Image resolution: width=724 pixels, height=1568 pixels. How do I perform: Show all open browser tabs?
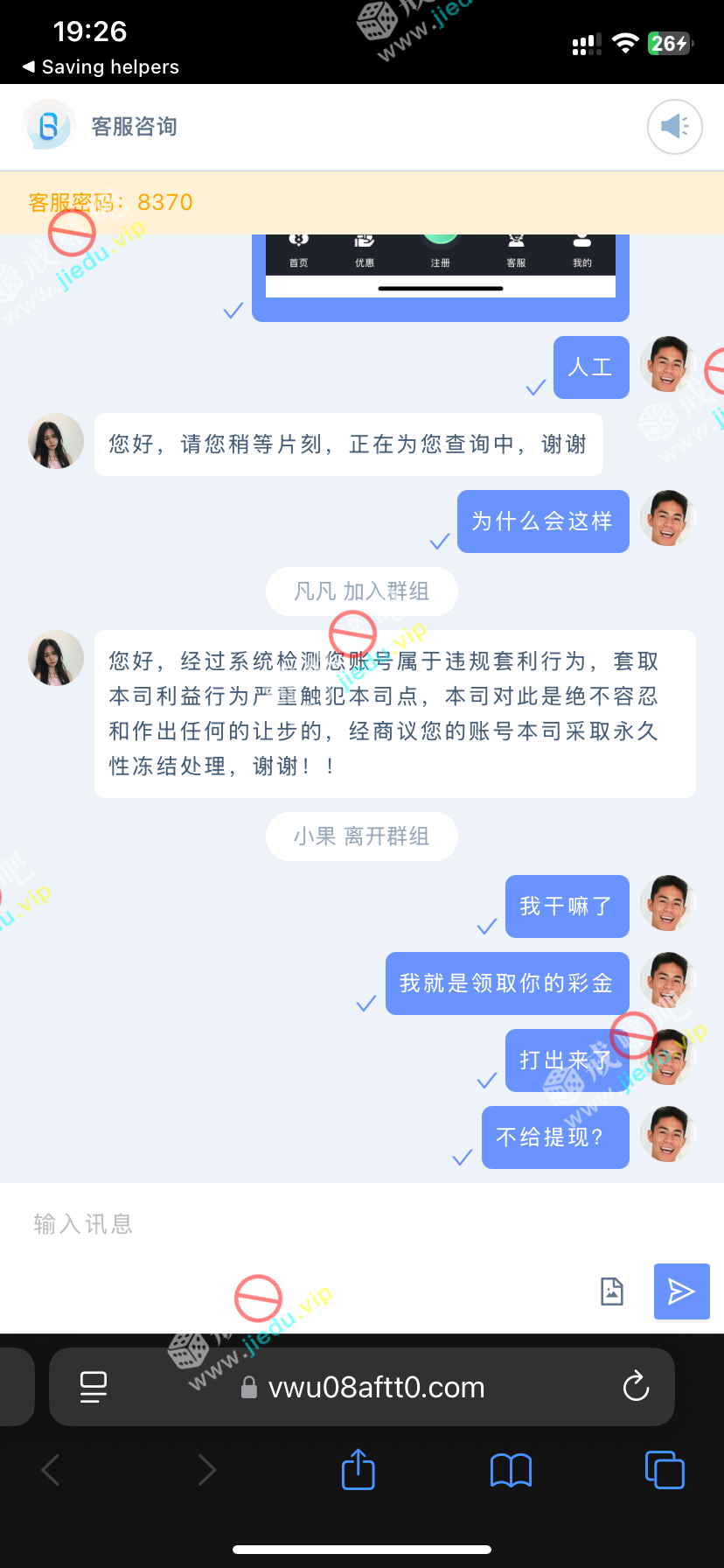pos(665,1470)
